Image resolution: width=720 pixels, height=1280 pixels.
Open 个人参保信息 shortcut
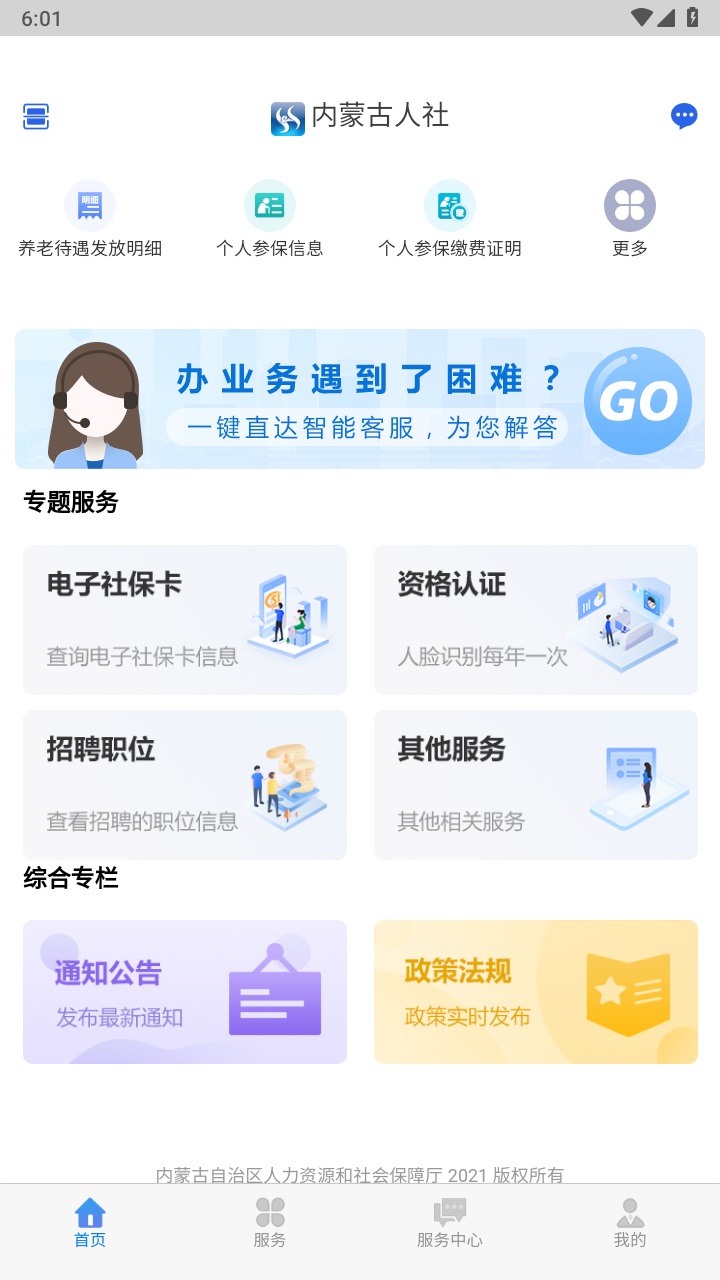pos(270,220)
